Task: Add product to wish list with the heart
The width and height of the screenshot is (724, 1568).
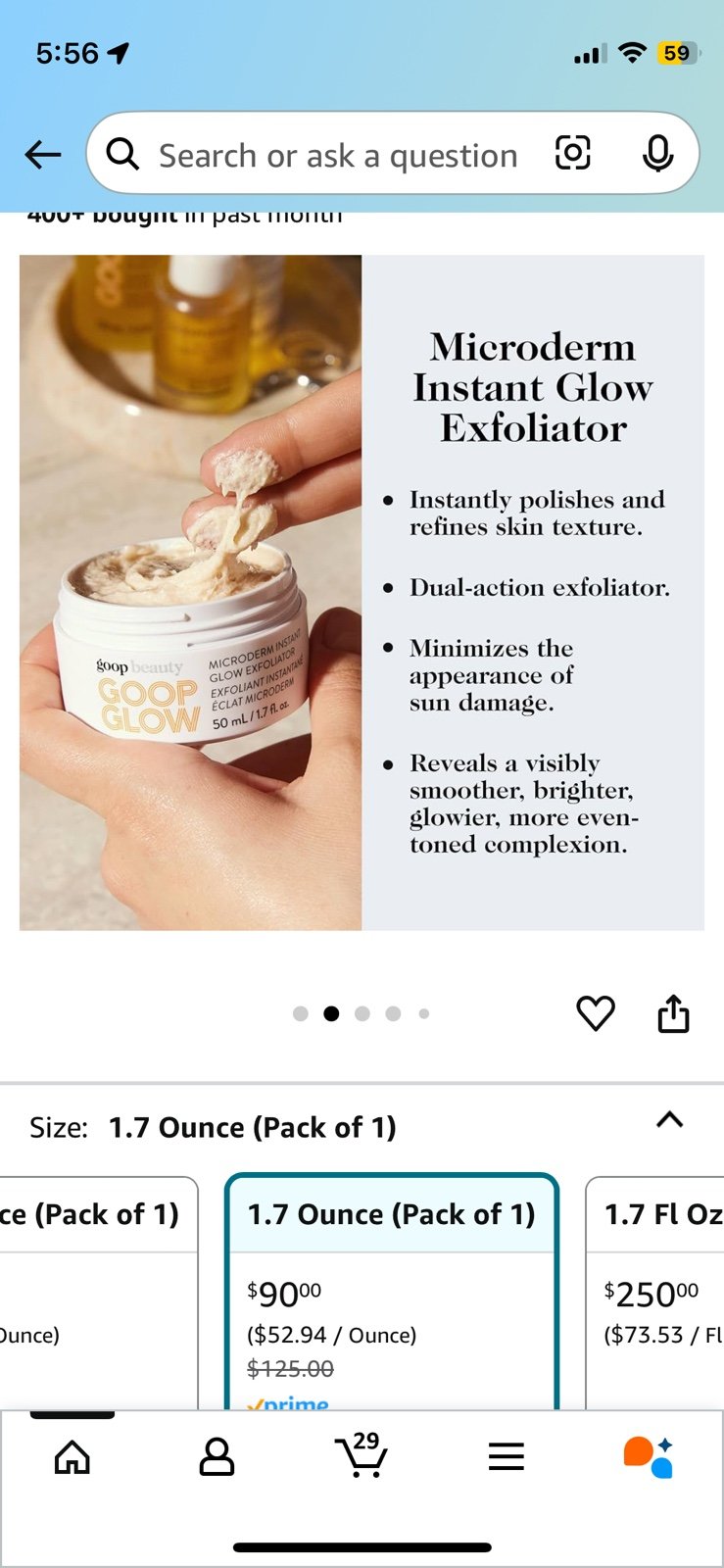Action: click(596, 1013)
